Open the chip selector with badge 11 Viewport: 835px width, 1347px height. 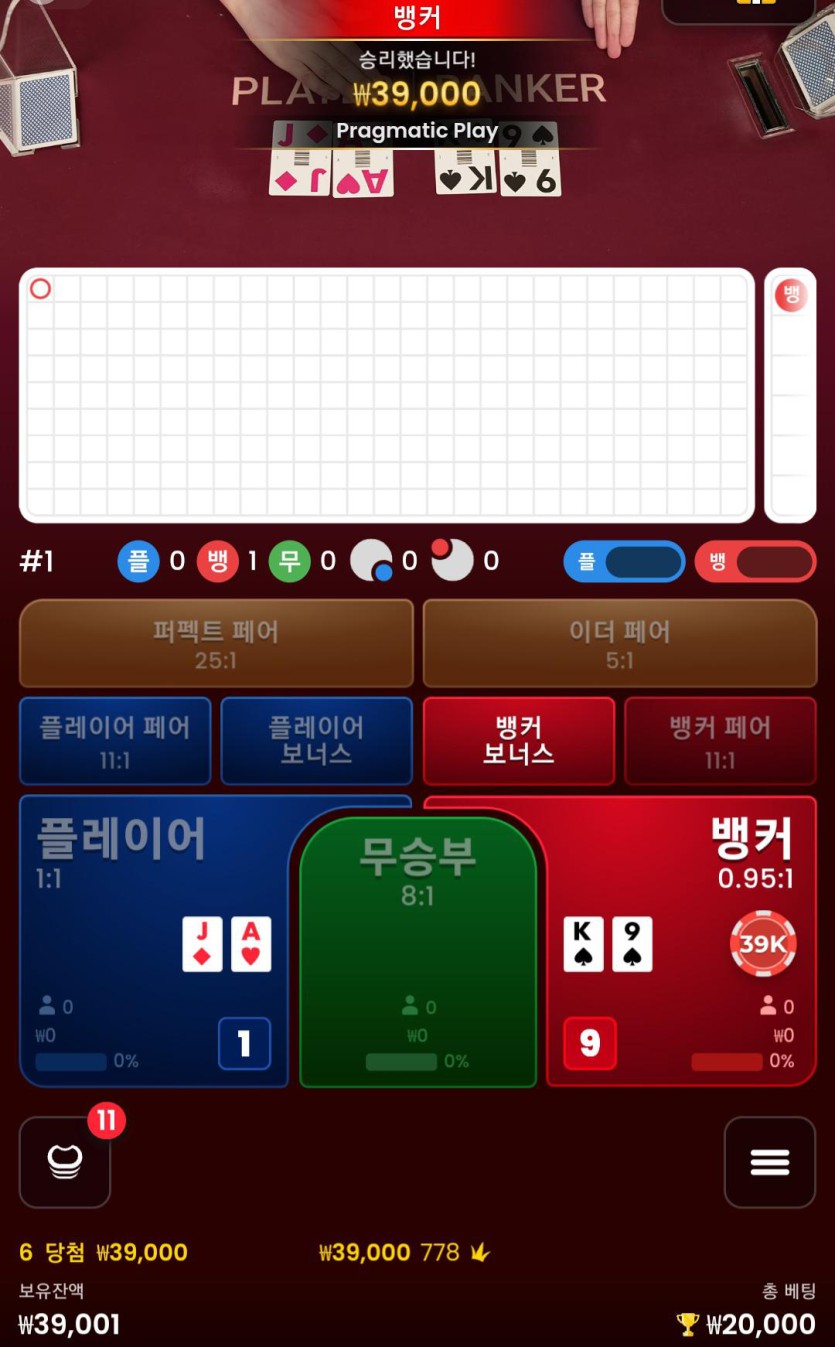tap(65, 1162)
